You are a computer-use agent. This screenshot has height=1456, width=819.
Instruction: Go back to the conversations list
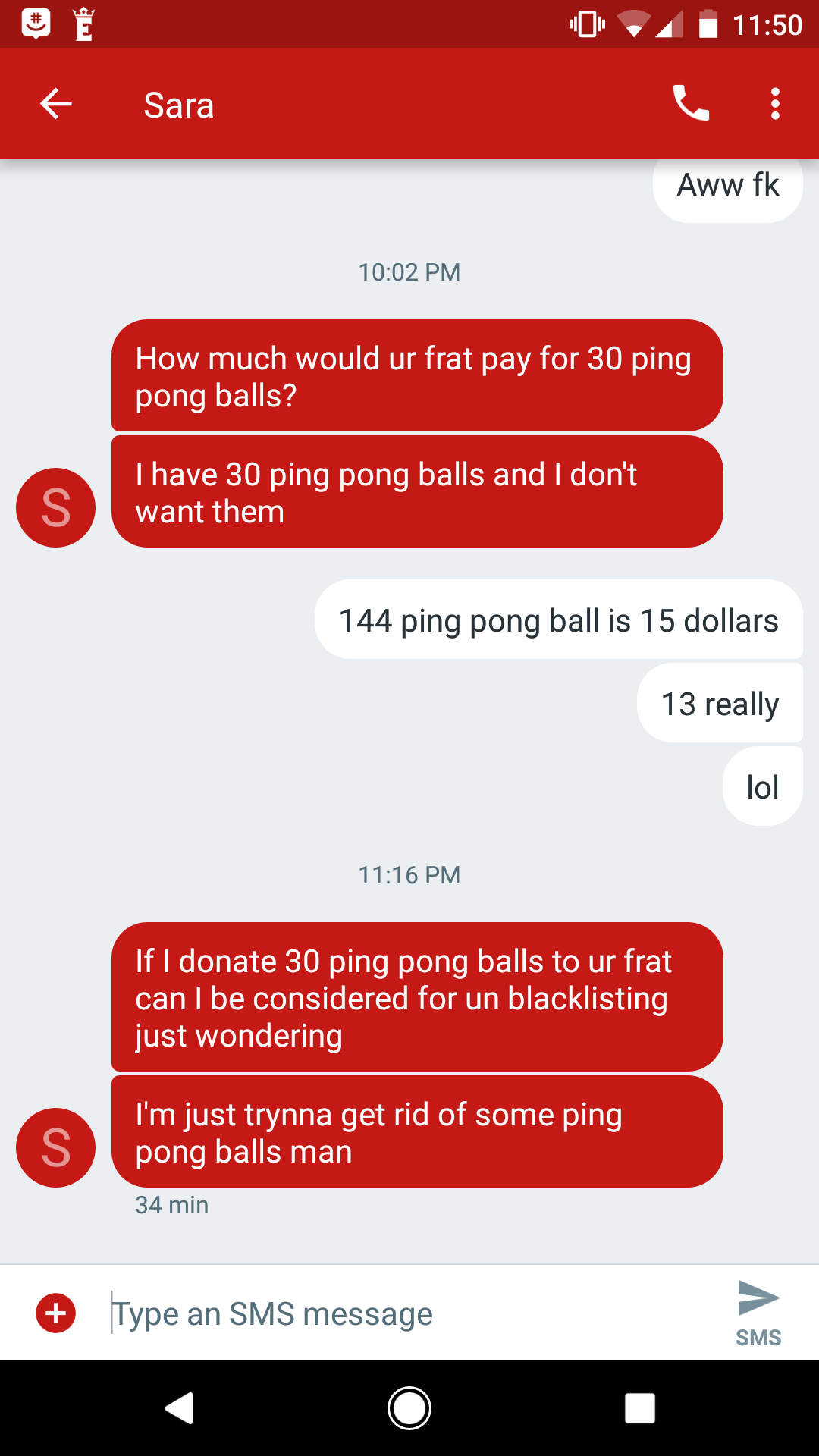tap(55, 104)
